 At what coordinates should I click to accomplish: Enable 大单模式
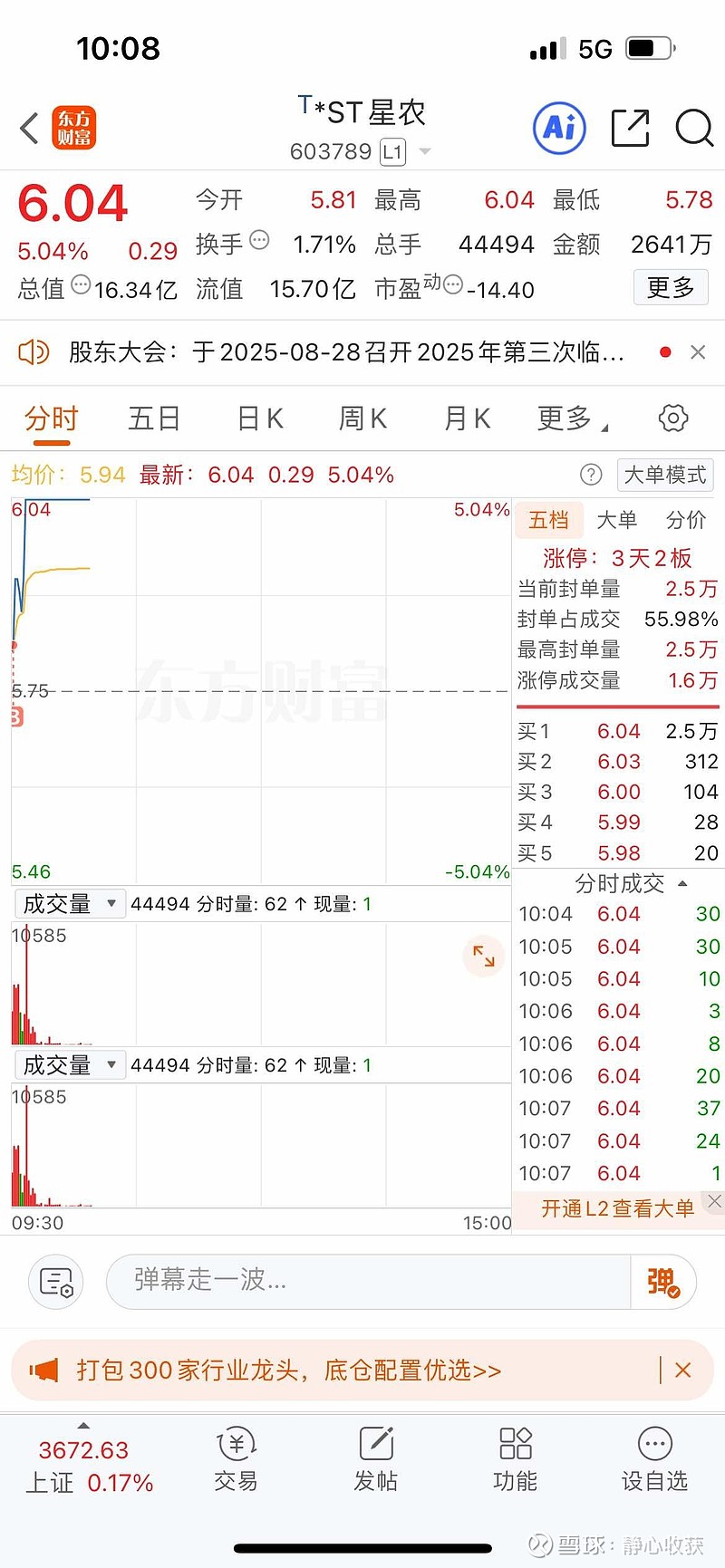665,475
